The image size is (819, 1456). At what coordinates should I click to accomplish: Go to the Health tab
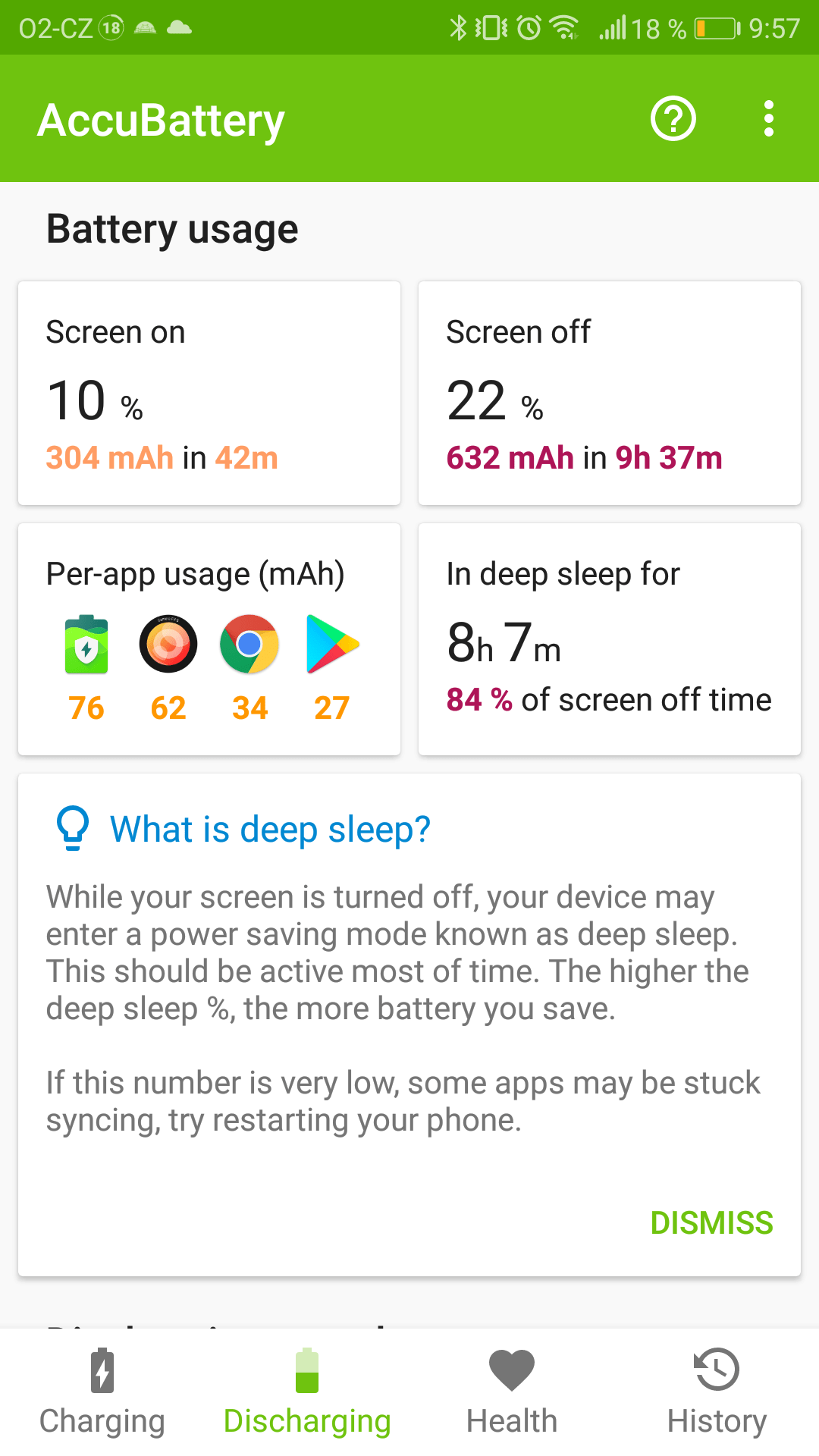(512, 1392)
